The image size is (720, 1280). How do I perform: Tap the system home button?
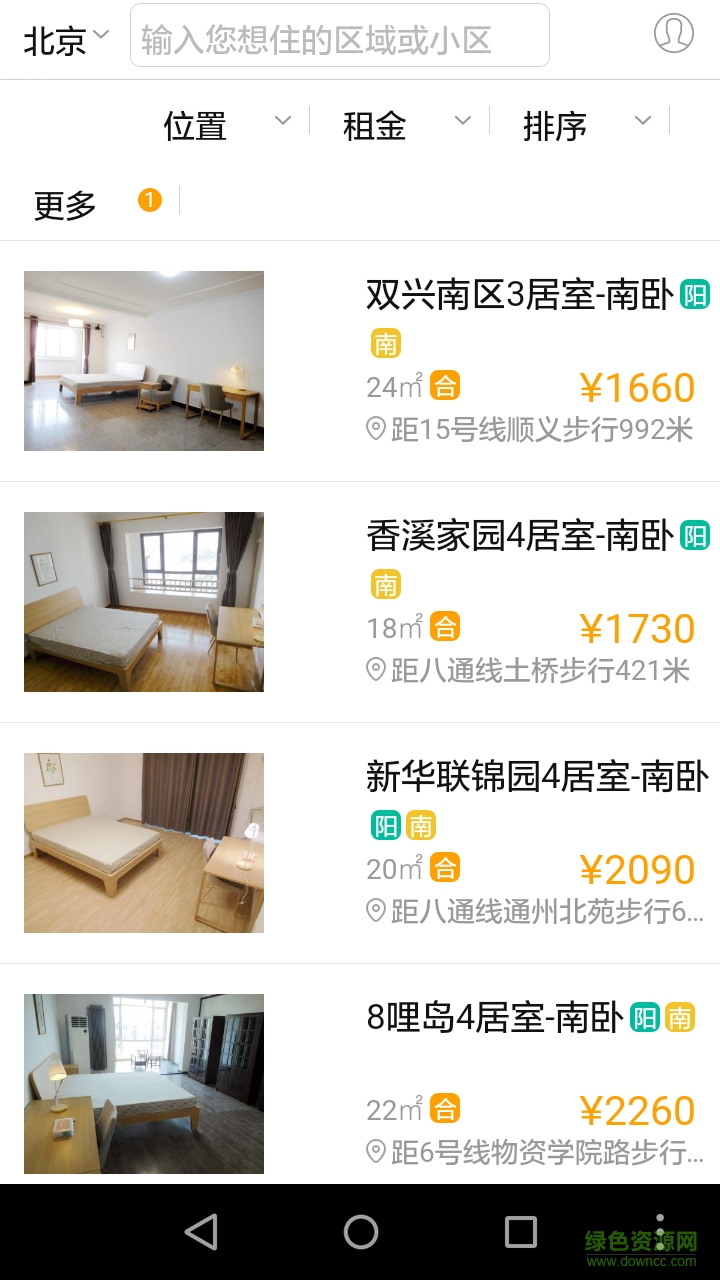(x=361, y=1232)
